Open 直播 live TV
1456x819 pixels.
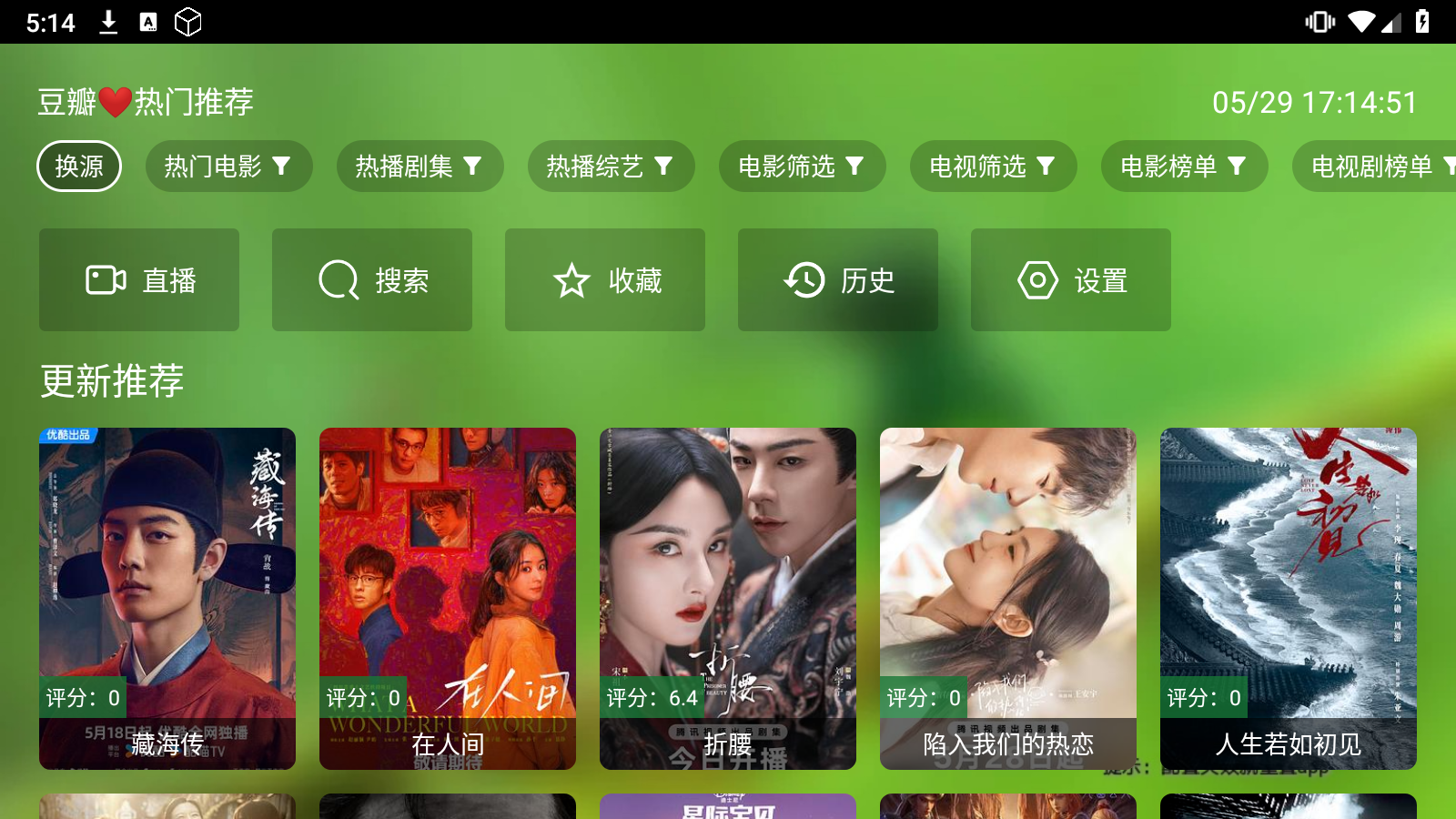point(139,280)
